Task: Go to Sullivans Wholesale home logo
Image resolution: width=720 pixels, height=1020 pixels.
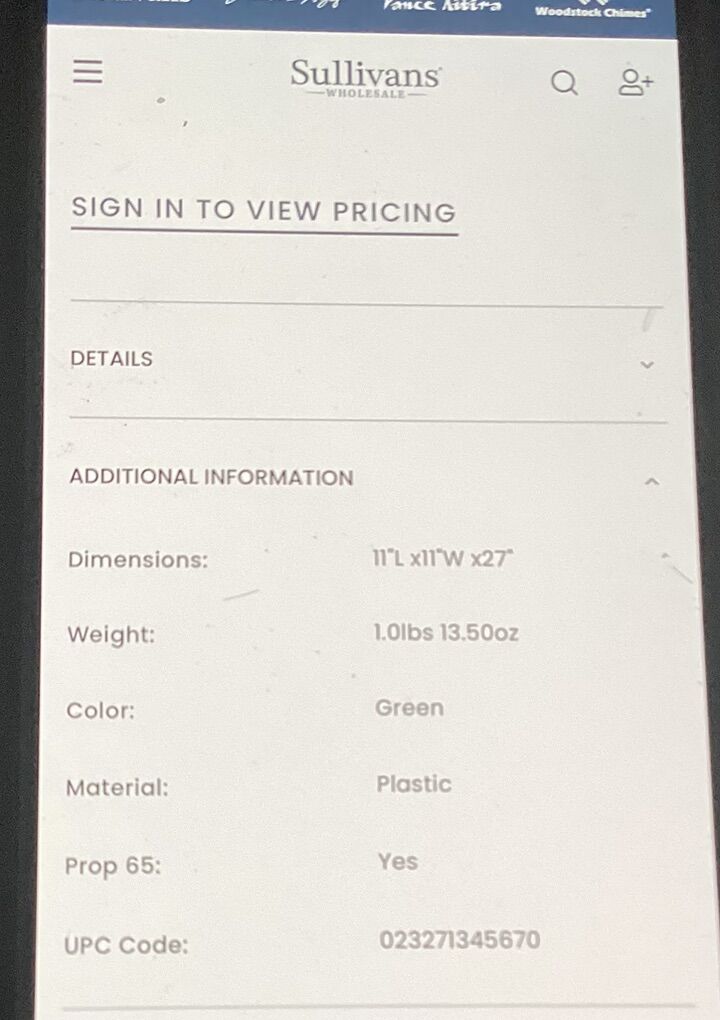Action: pos(365,78)
